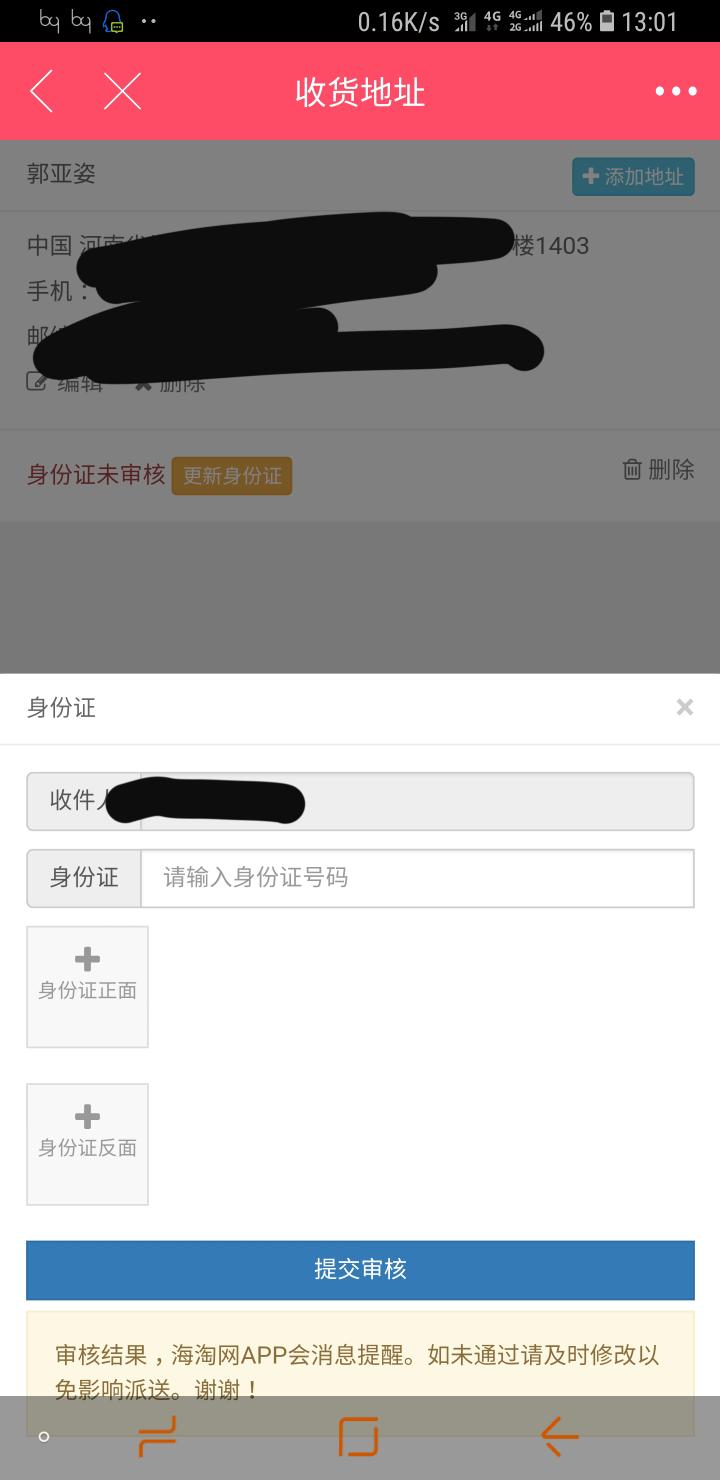
Task: Upload 身份证正面 photo
Action: click(x=87, y=987)
